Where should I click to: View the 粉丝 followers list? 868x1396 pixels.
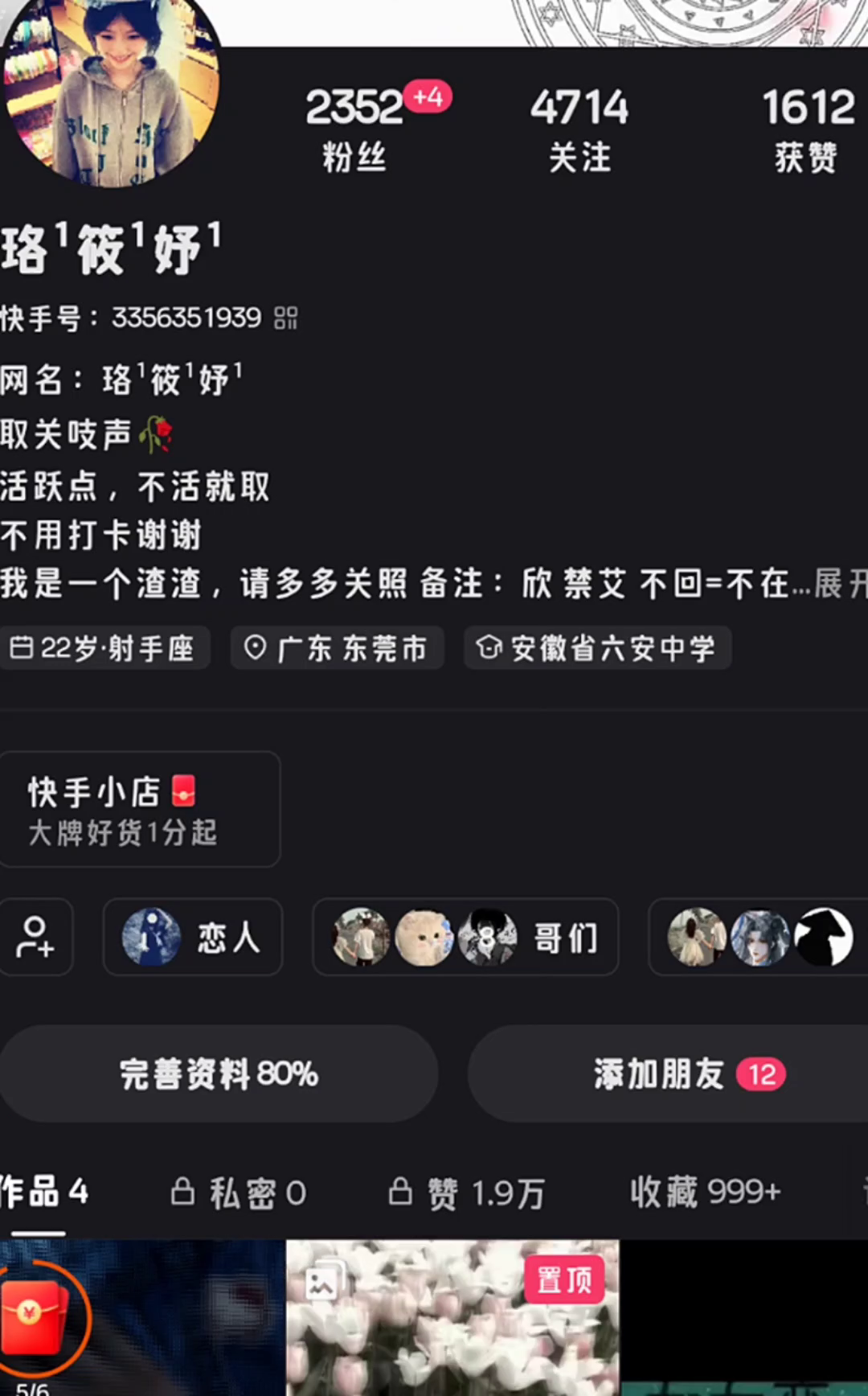coord(355,129)
